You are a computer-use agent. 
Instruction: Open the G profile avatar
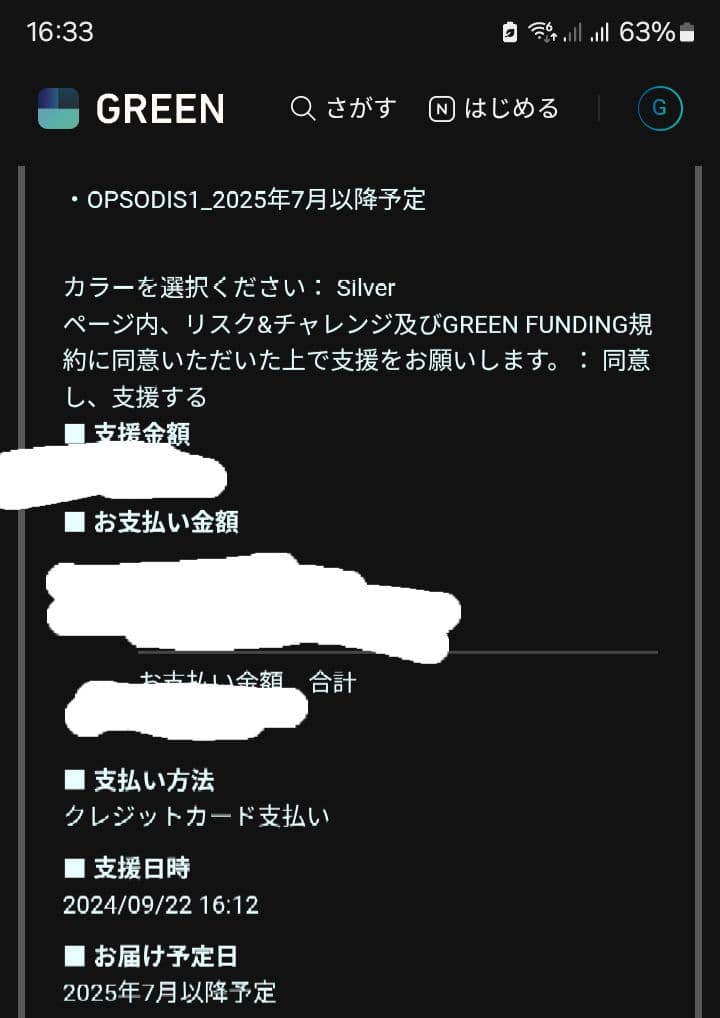(658, 107)
